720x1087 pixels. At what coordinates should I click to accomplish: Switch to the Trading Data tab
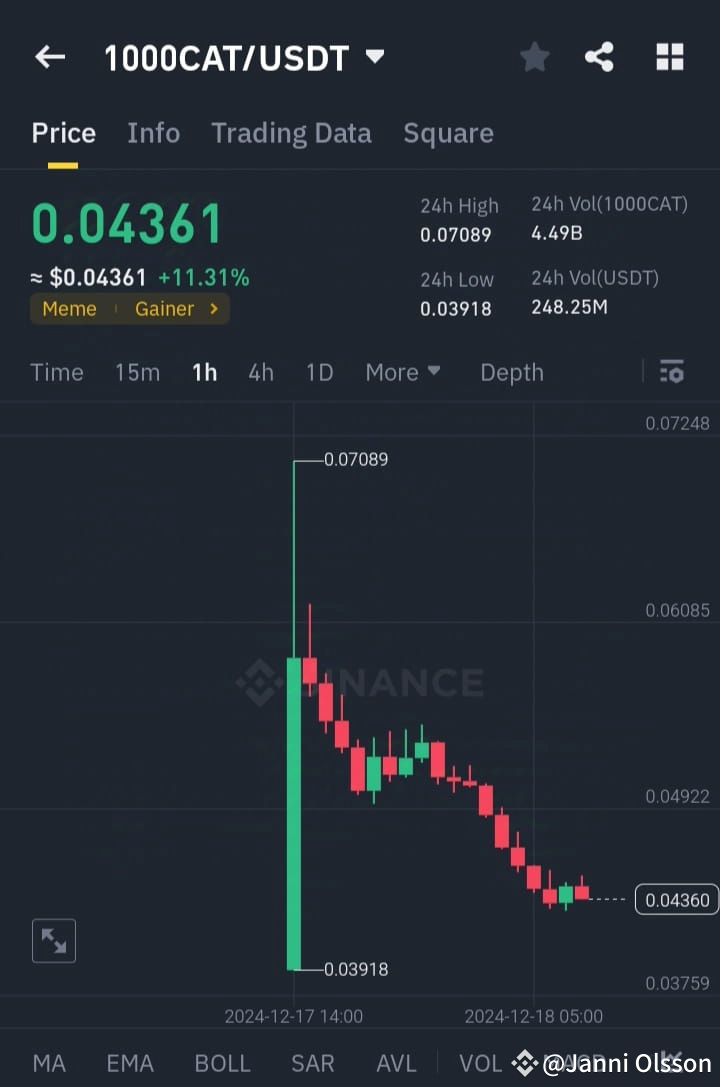[291, 132]
